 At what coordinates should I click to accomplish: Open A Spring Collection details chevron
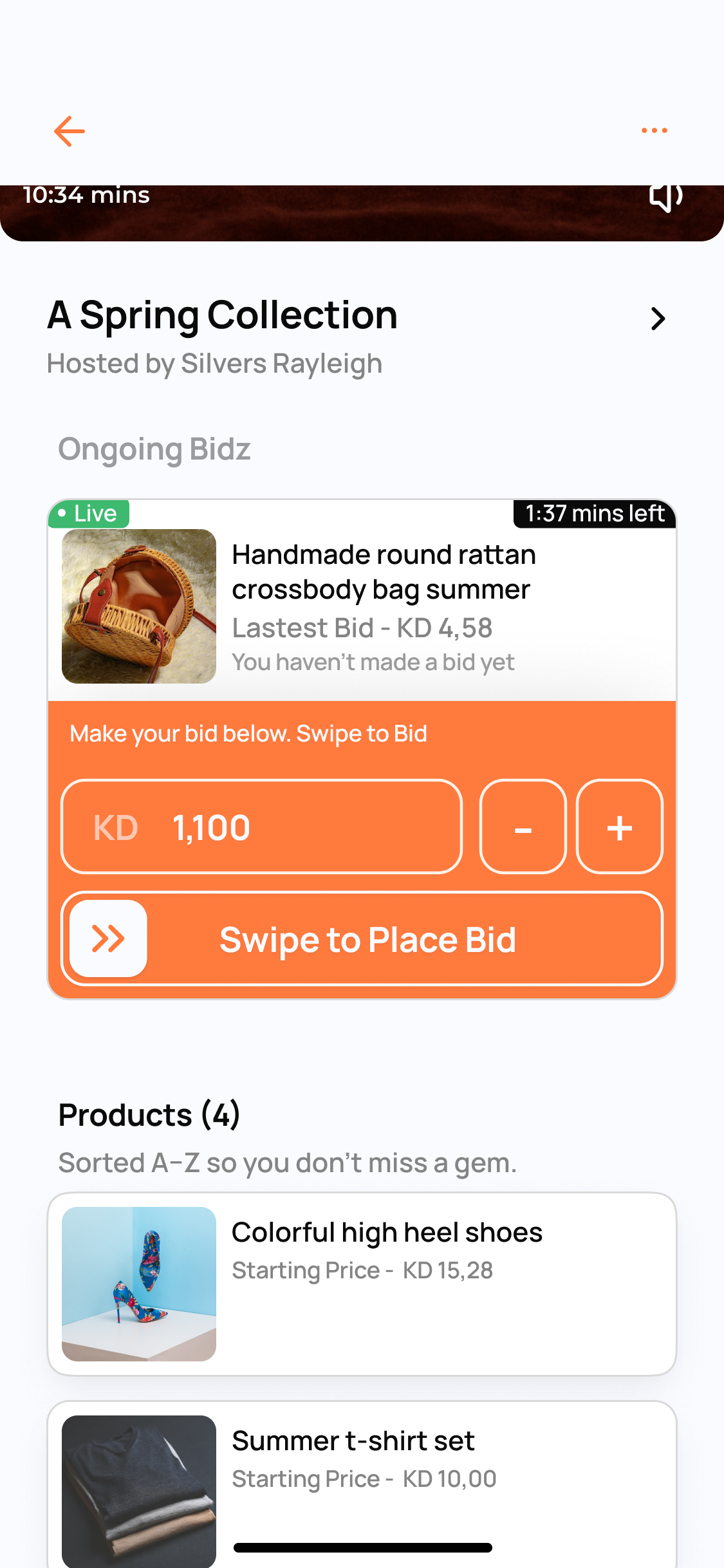click(657, 319)
